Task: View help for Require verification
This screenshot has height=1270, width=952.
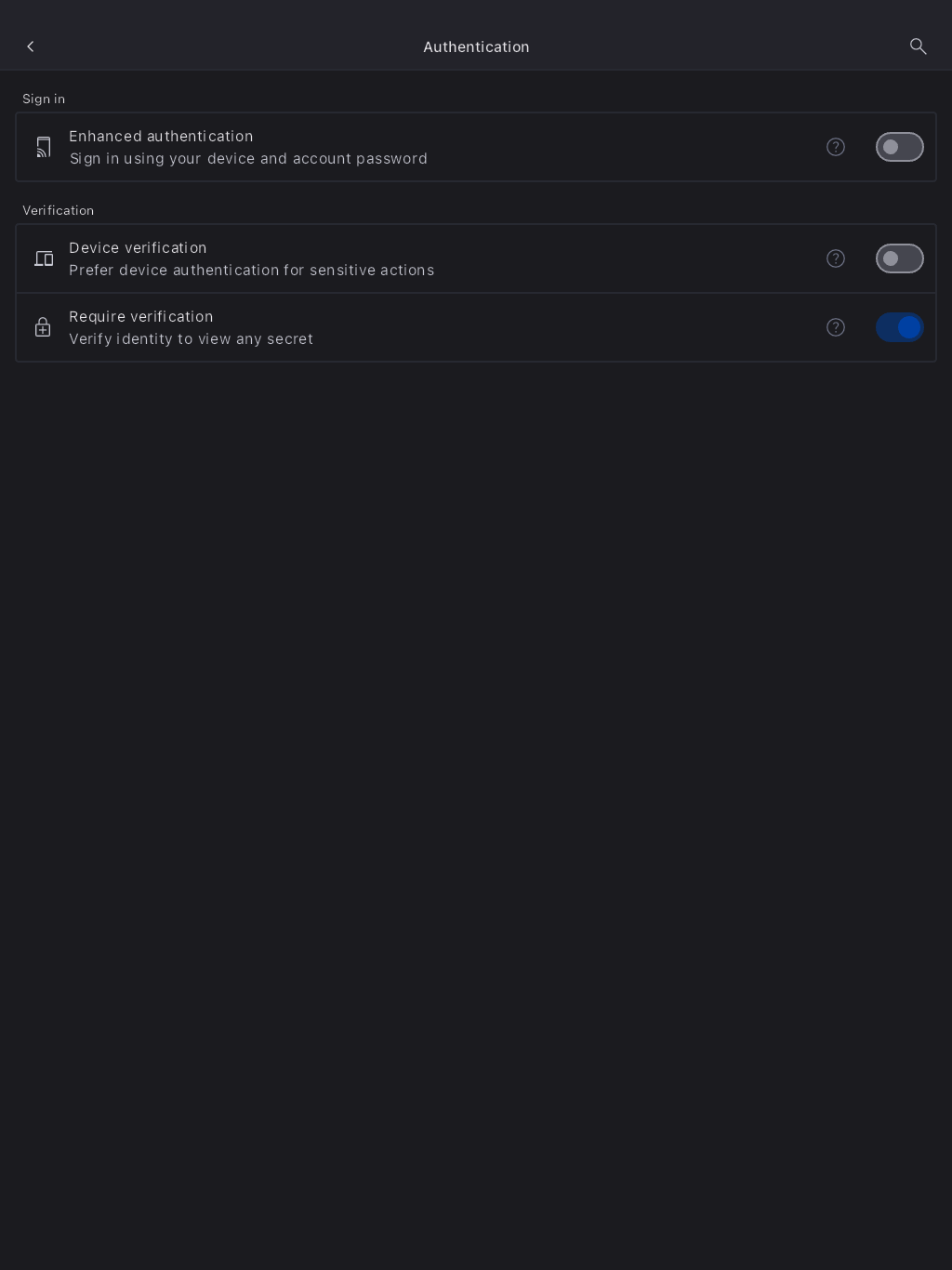Action: 835,327
